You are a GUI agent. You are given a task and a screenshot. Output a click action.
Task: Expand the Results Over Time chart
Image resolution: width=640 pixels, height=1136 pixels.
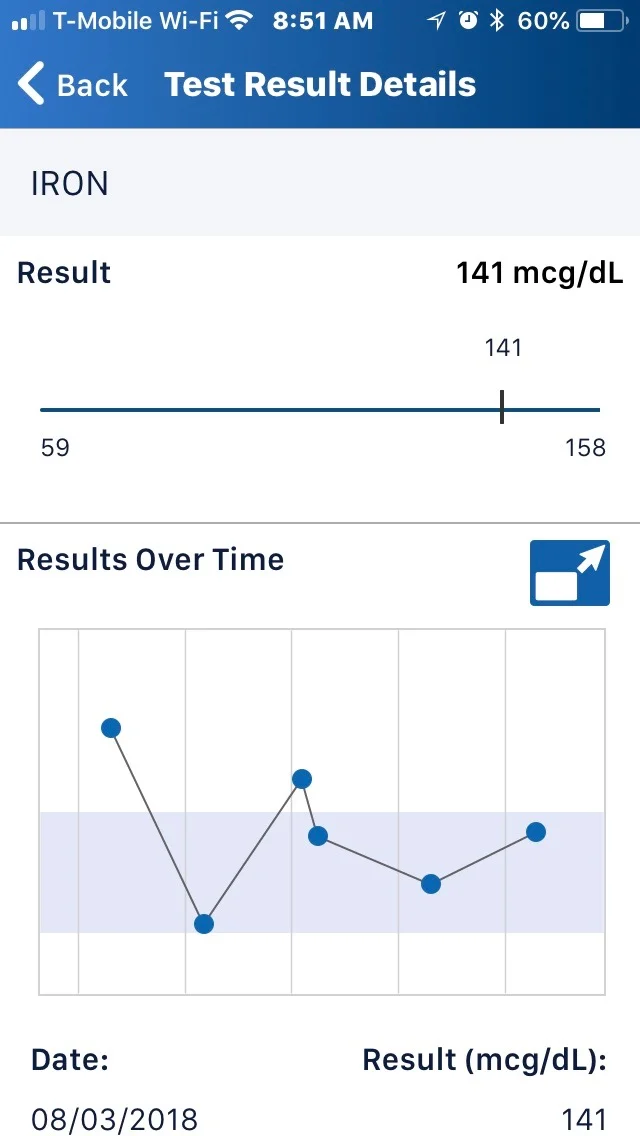click(x=570, y=572)
